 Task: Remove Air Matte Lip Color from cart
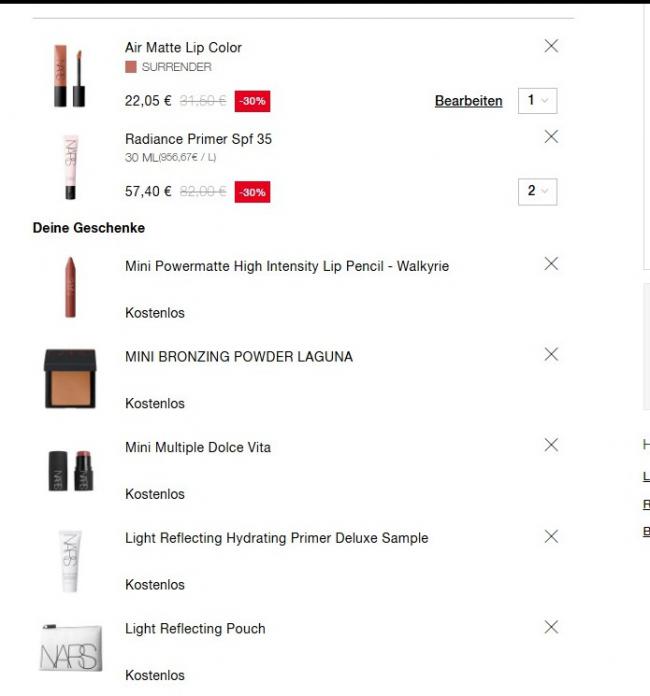551,46
